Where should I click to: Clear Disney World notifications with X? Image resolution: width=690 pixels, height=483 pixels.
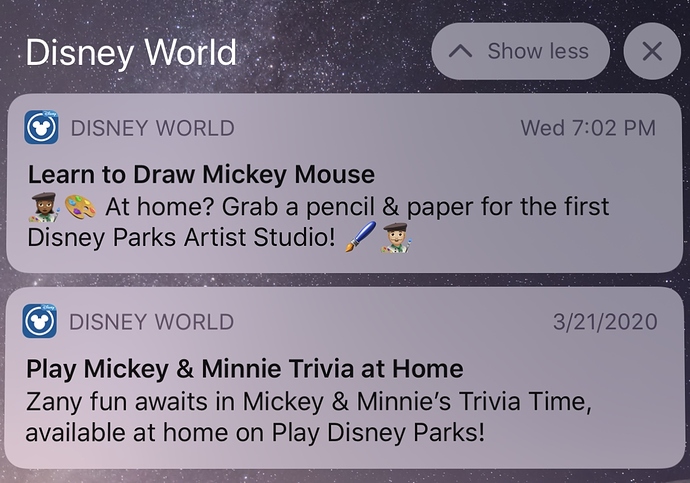(x=652, y=51)
